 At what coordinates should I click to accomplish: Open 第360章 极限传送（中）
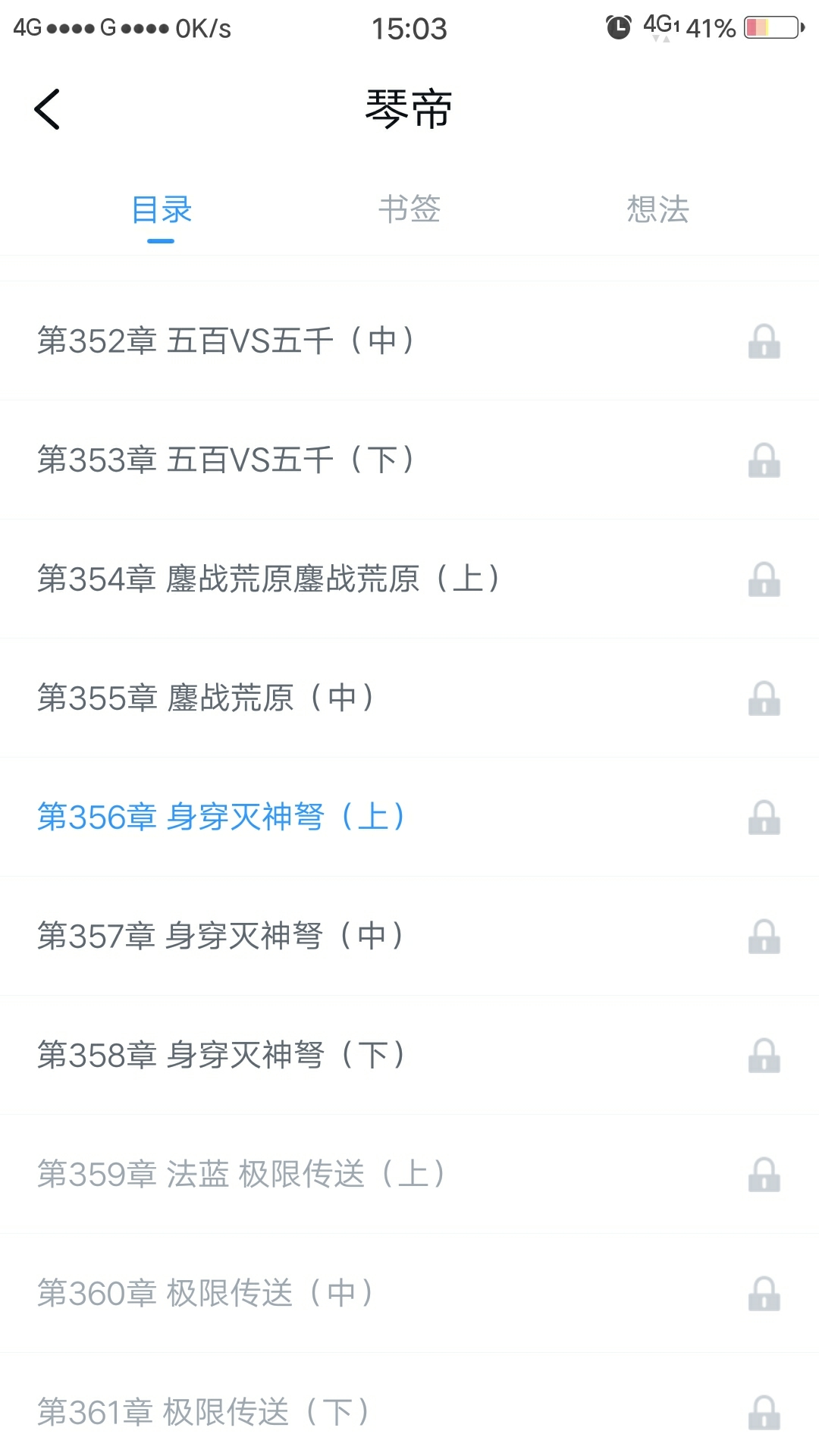coord(205,1294)
